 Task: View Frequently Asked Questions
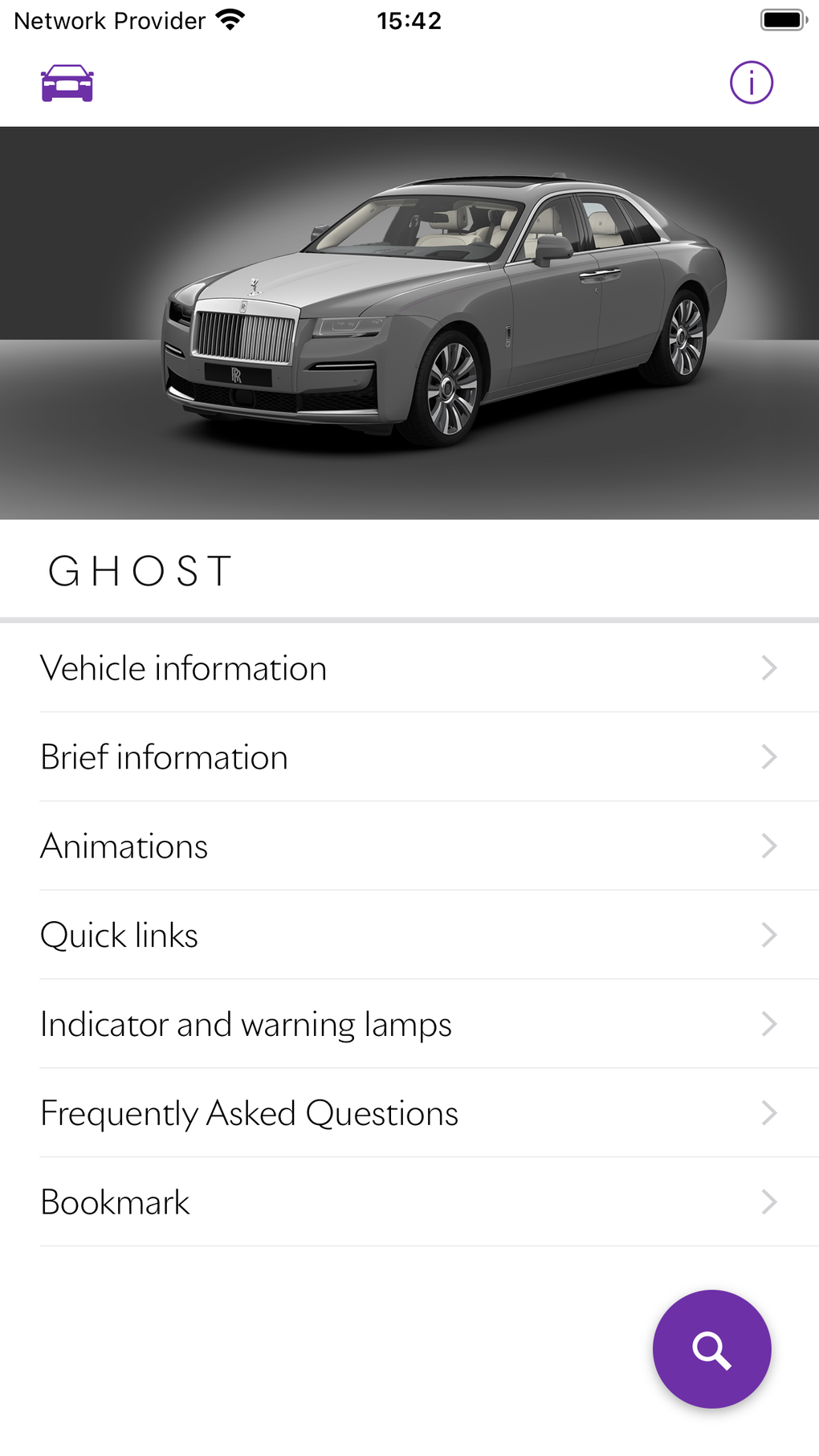249,1113
